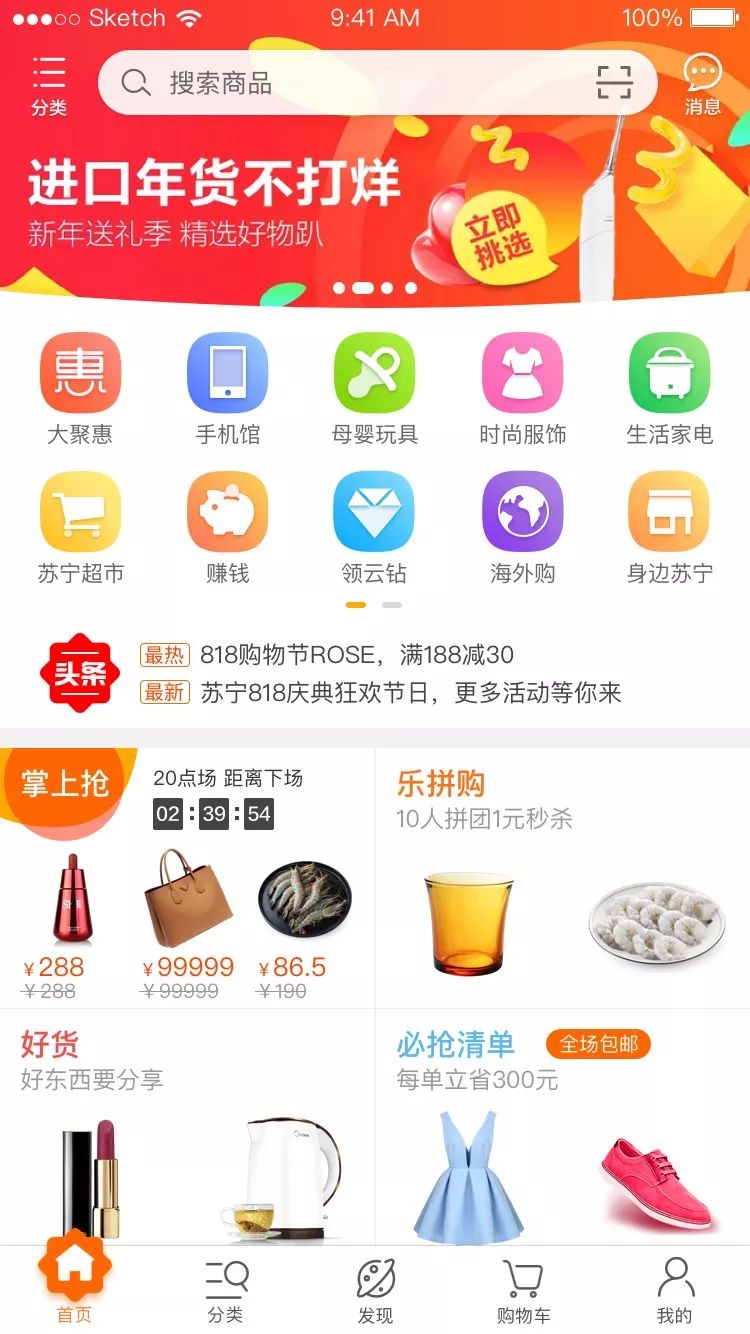Switch to the 购物车 shopping cart tab
The height and width of the screenshot is (1334, 750).
524,1290
